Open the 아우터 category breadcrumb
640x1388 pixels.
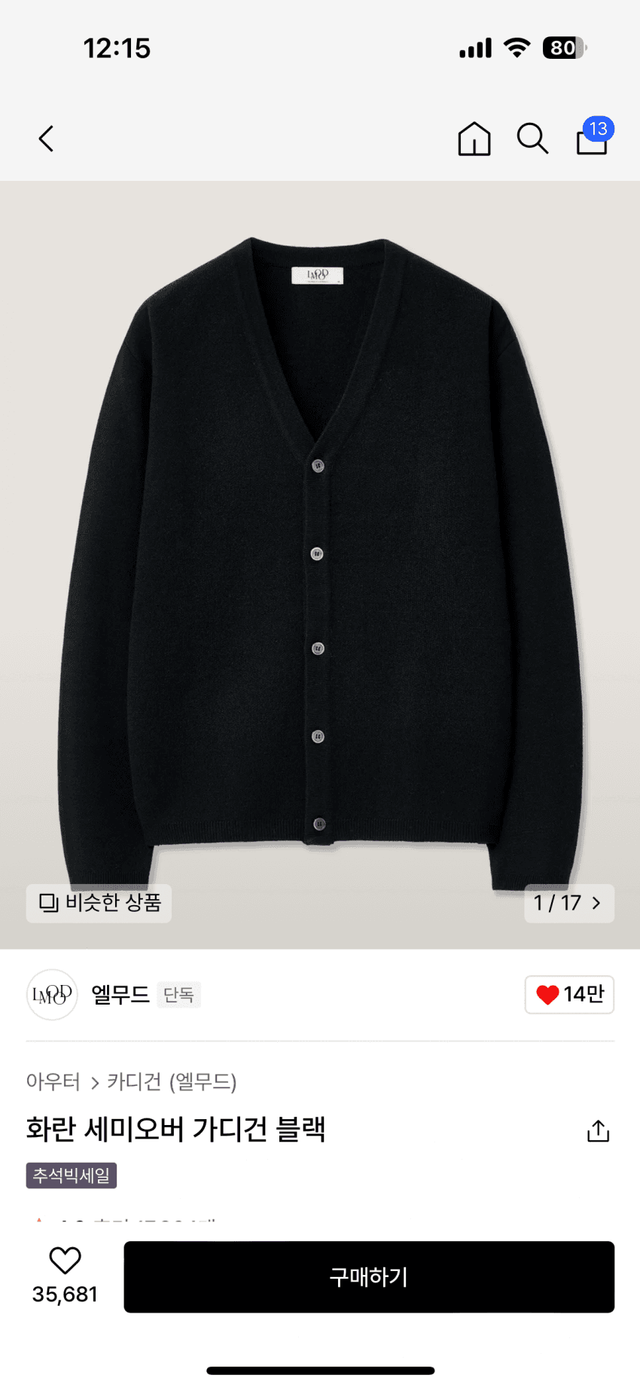click(x=53, y=1081)
